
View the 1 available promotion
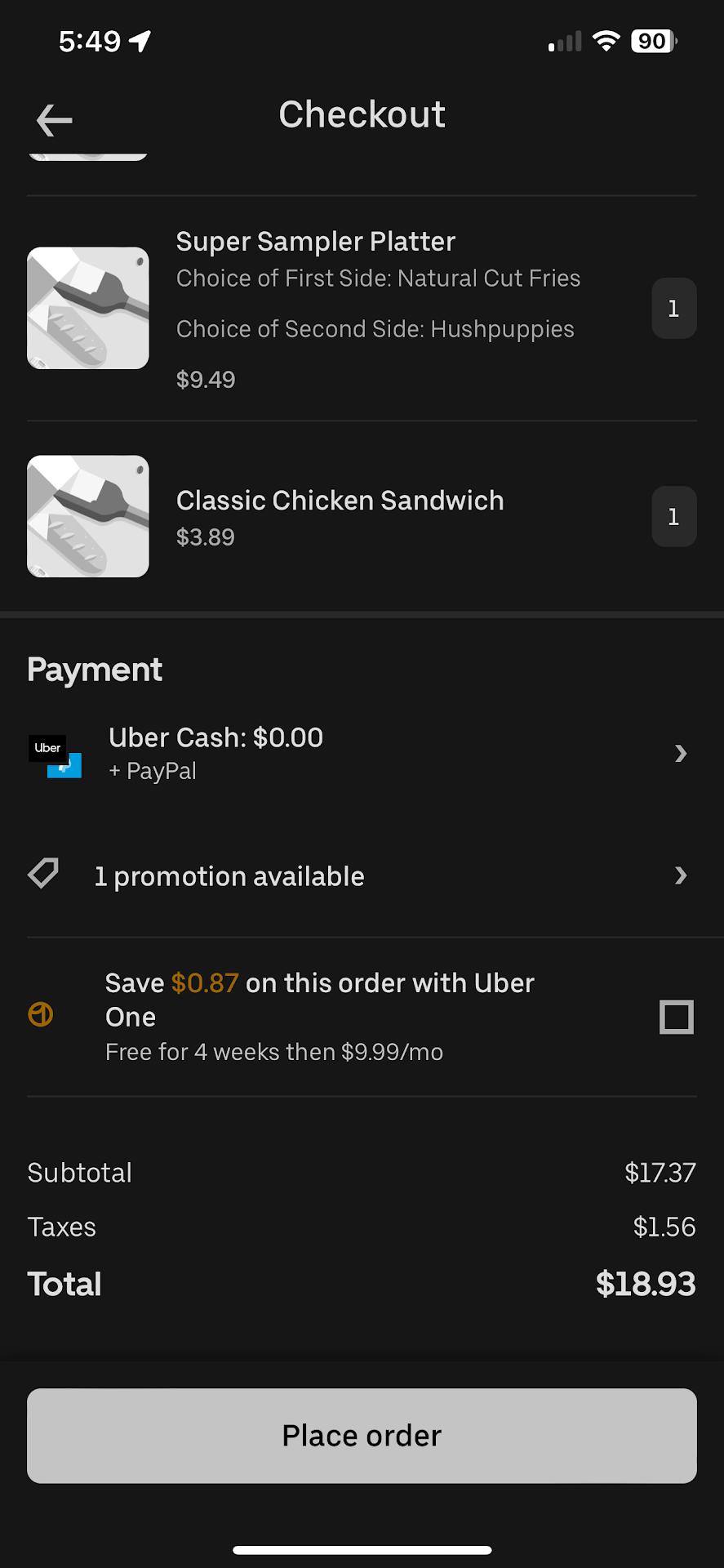(359, 876)
